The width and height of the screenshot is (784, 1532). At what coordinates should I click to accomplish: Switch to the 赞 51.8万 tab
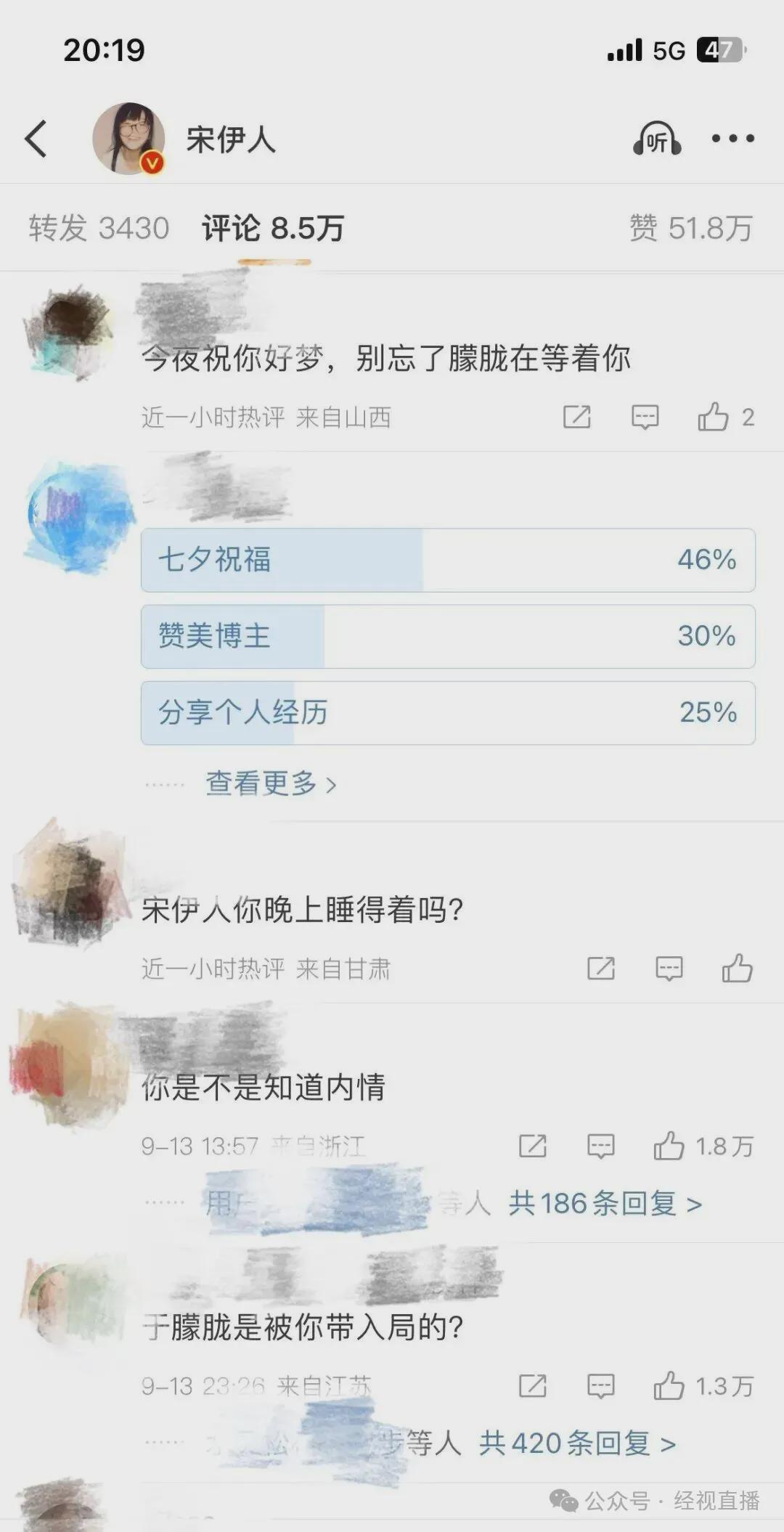pyautogui.click(x=690, y=228)
